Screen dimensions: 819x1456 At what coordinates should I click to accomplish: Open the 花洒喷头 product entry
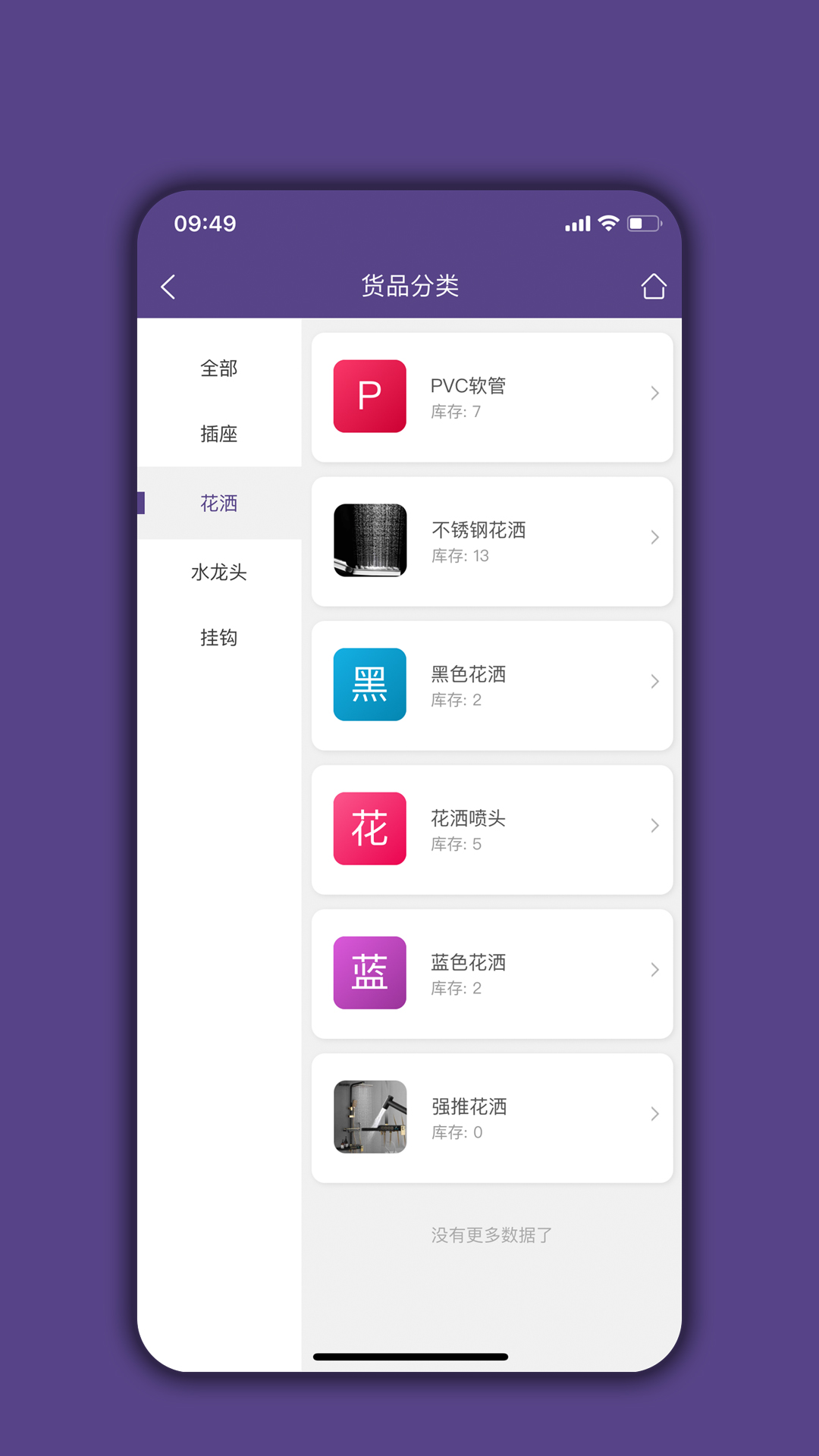(493, 828)
